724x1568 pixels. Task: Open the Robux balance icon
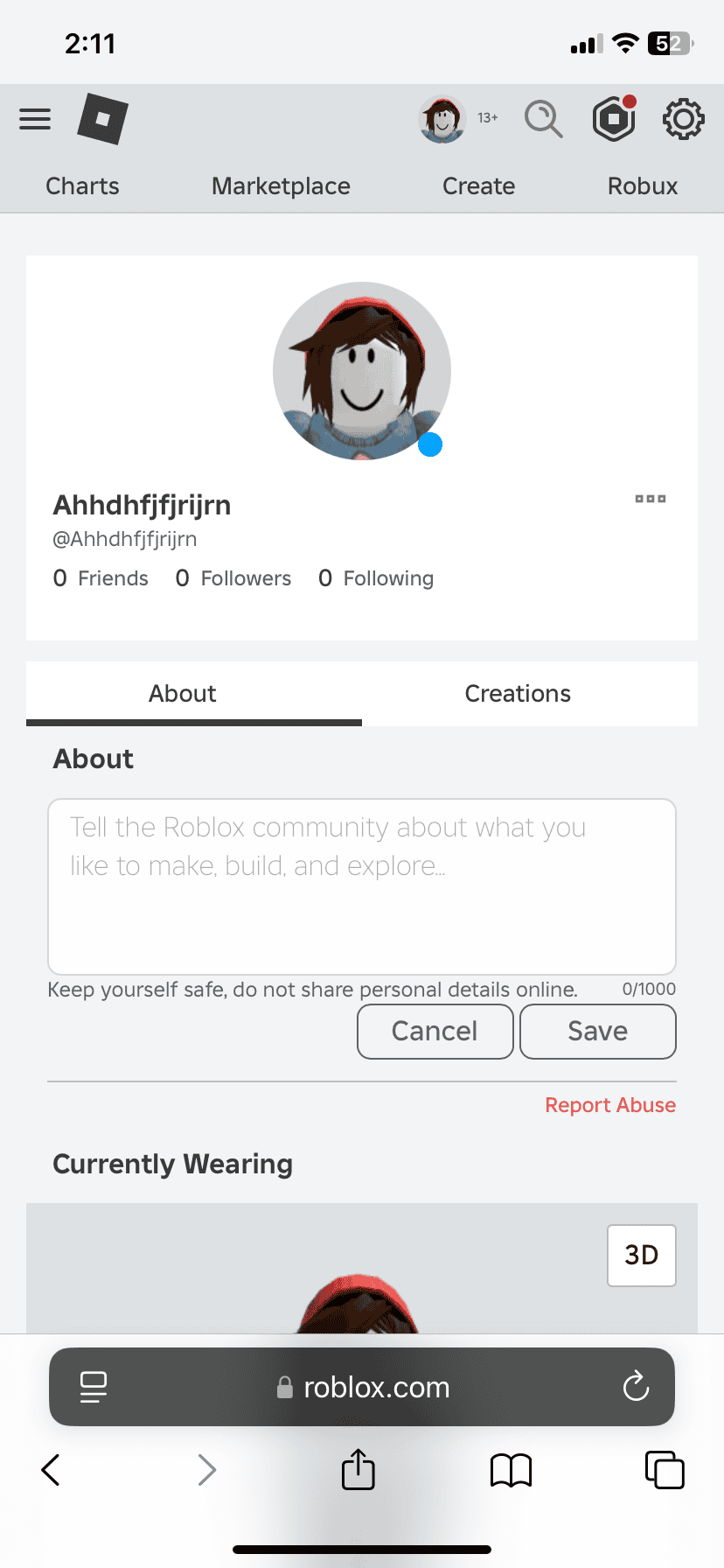pos(615,119)
